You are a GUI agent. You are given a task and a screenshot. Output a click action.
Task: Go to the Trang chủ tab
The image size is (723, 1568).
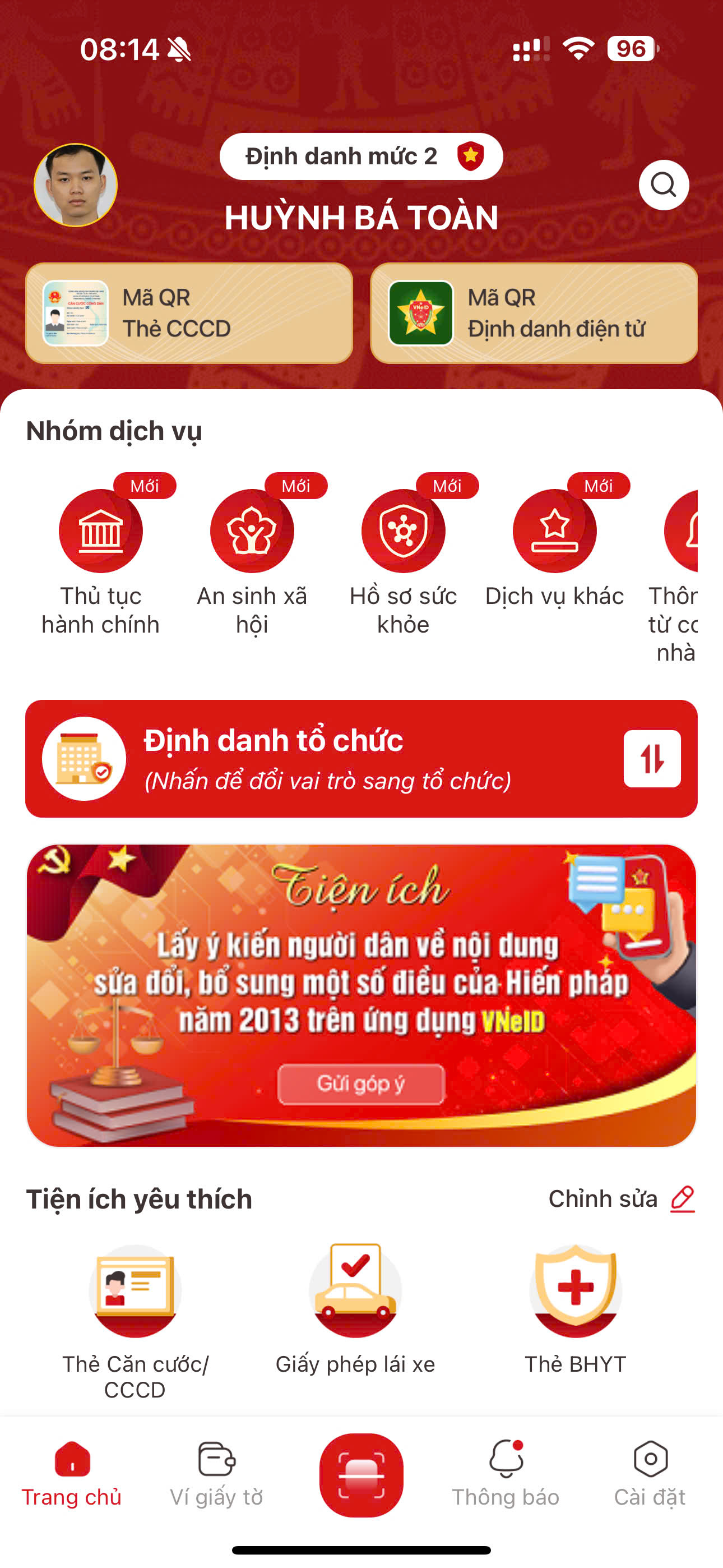click(72, 1473)
